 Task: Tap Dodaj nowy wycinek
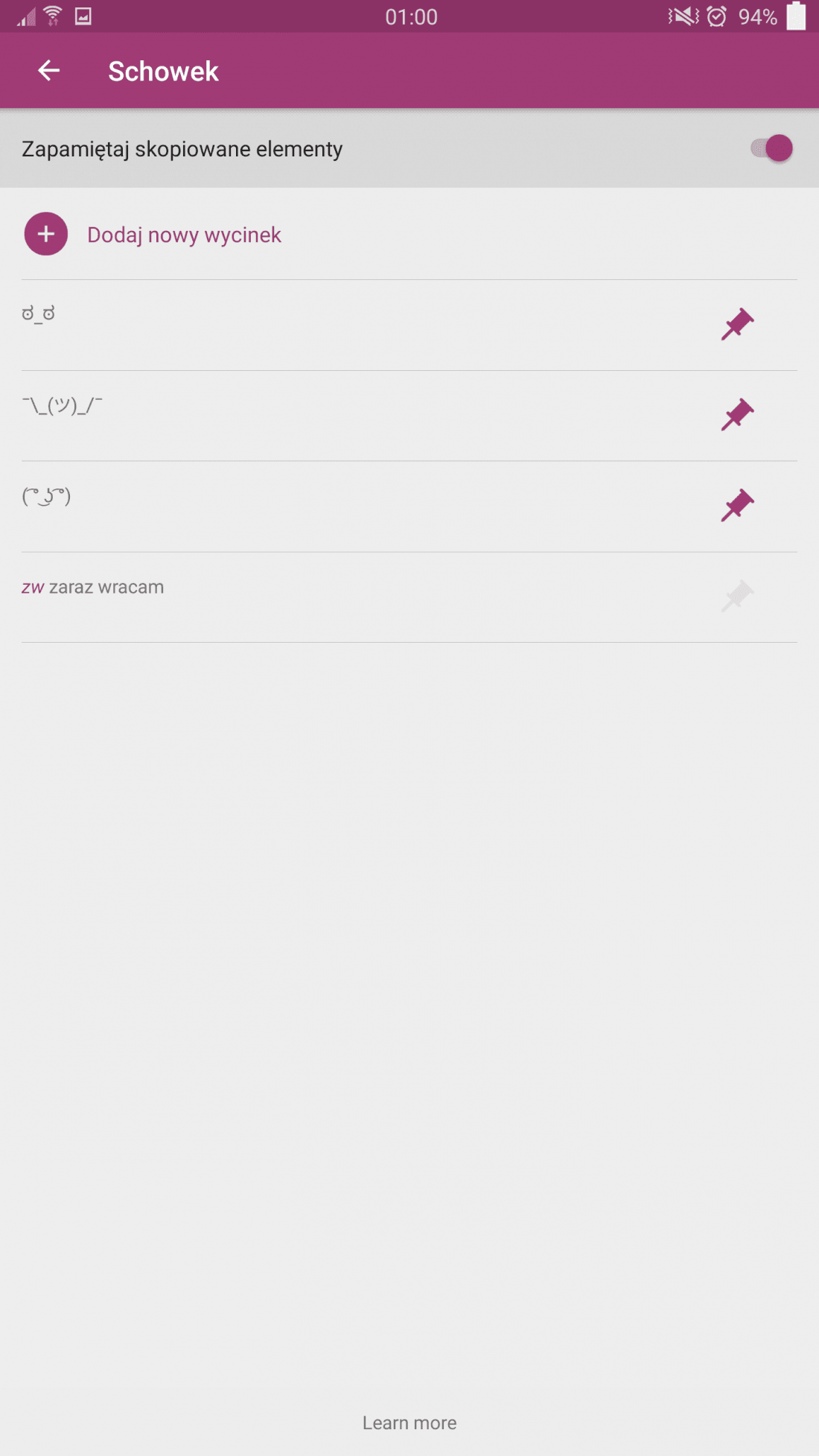183,235
